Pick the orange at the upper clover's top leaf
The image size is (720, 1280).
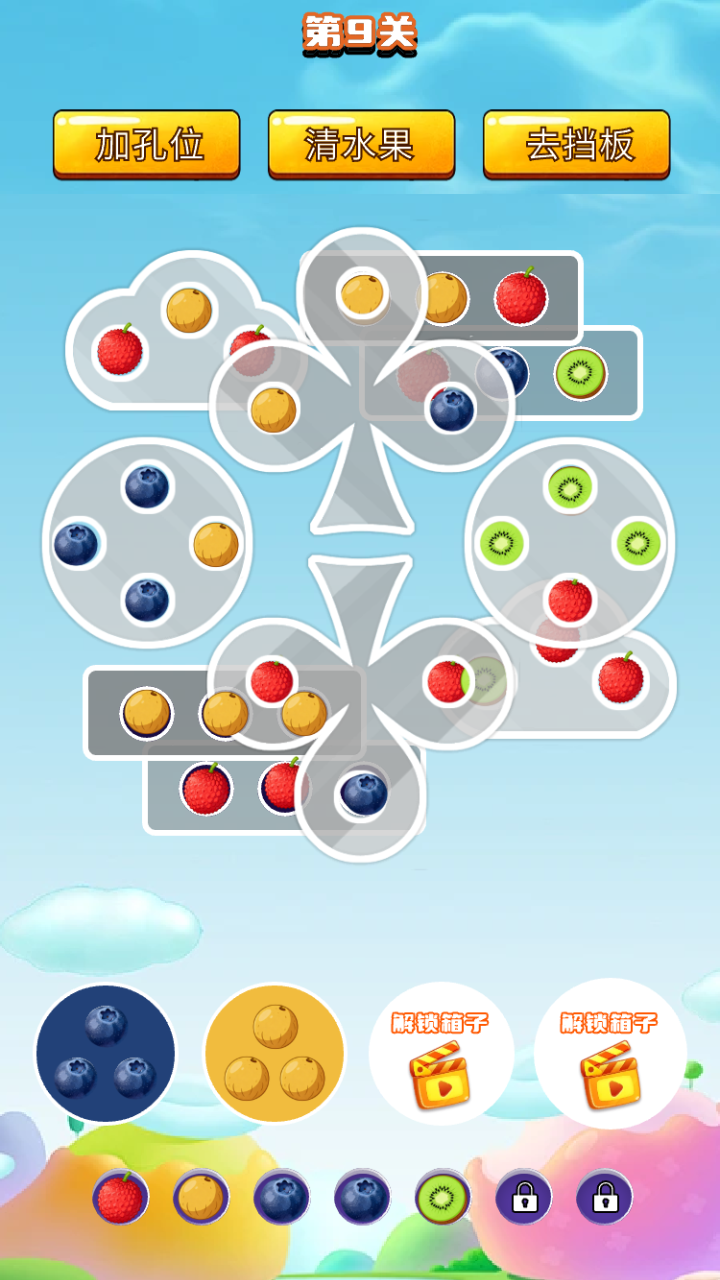click(x=362, y=294)
